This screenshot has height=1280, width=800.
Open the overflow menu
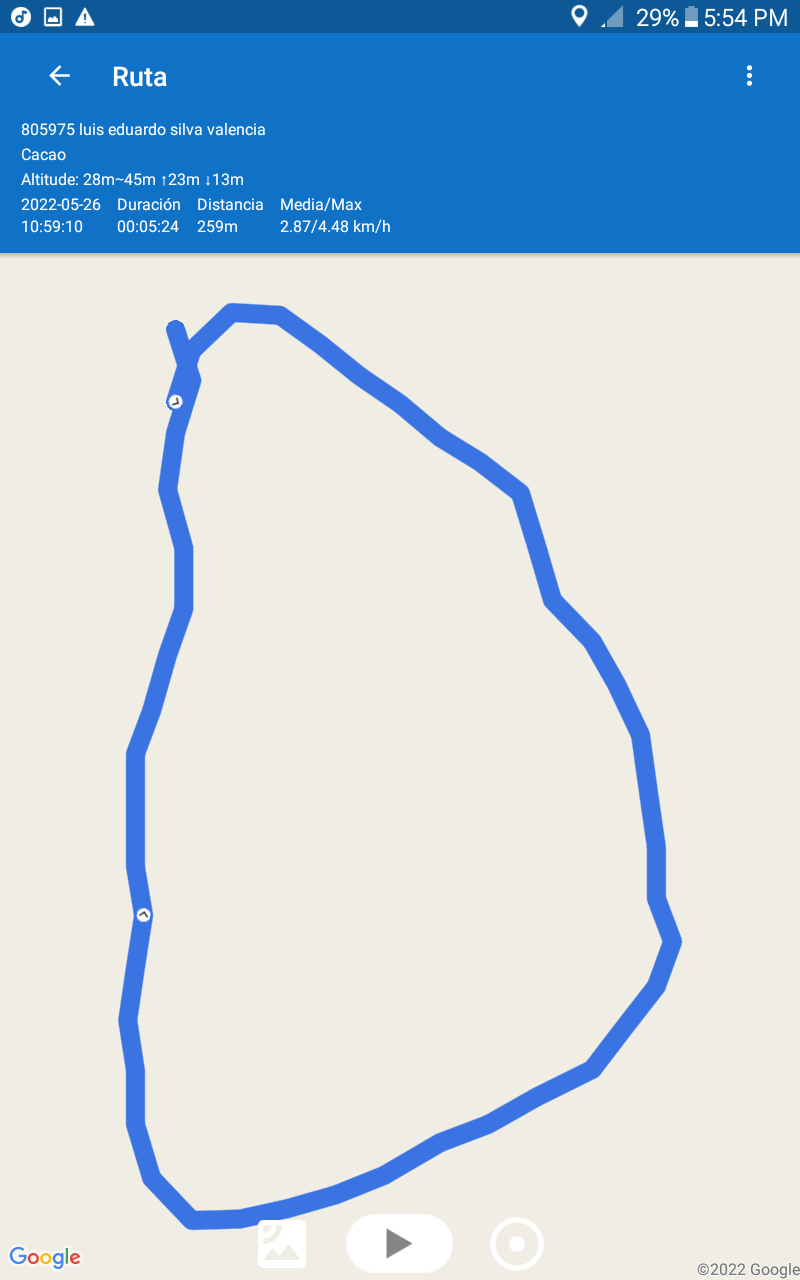pos(749,76)
